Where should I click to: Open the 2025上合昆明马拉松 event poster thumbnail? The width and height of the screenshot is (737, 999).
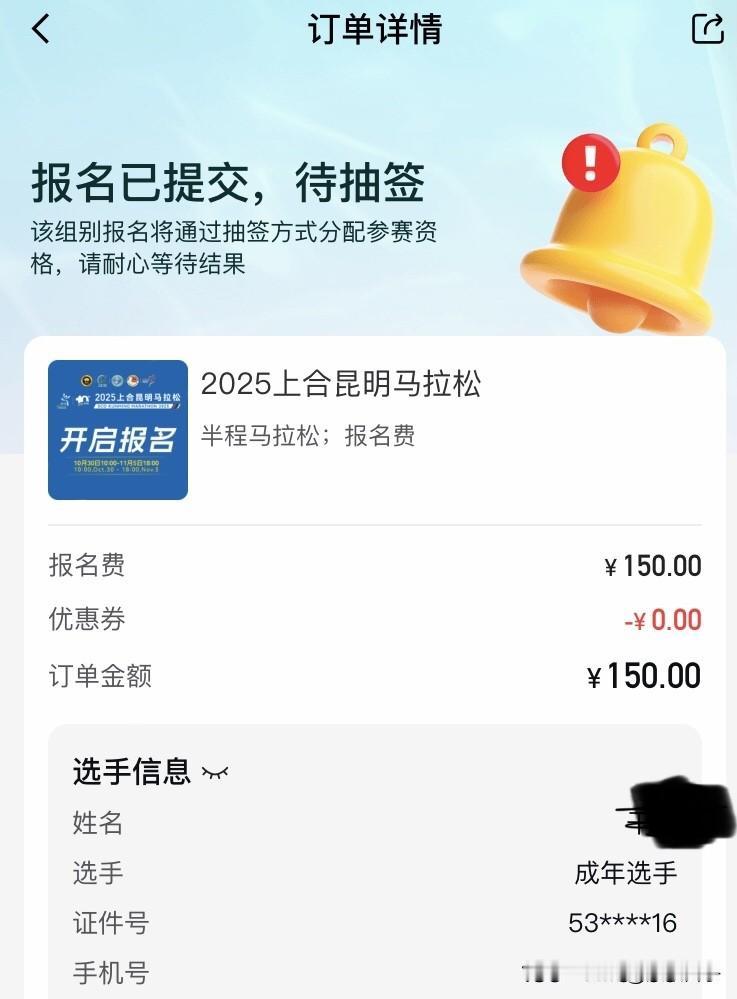116,428
